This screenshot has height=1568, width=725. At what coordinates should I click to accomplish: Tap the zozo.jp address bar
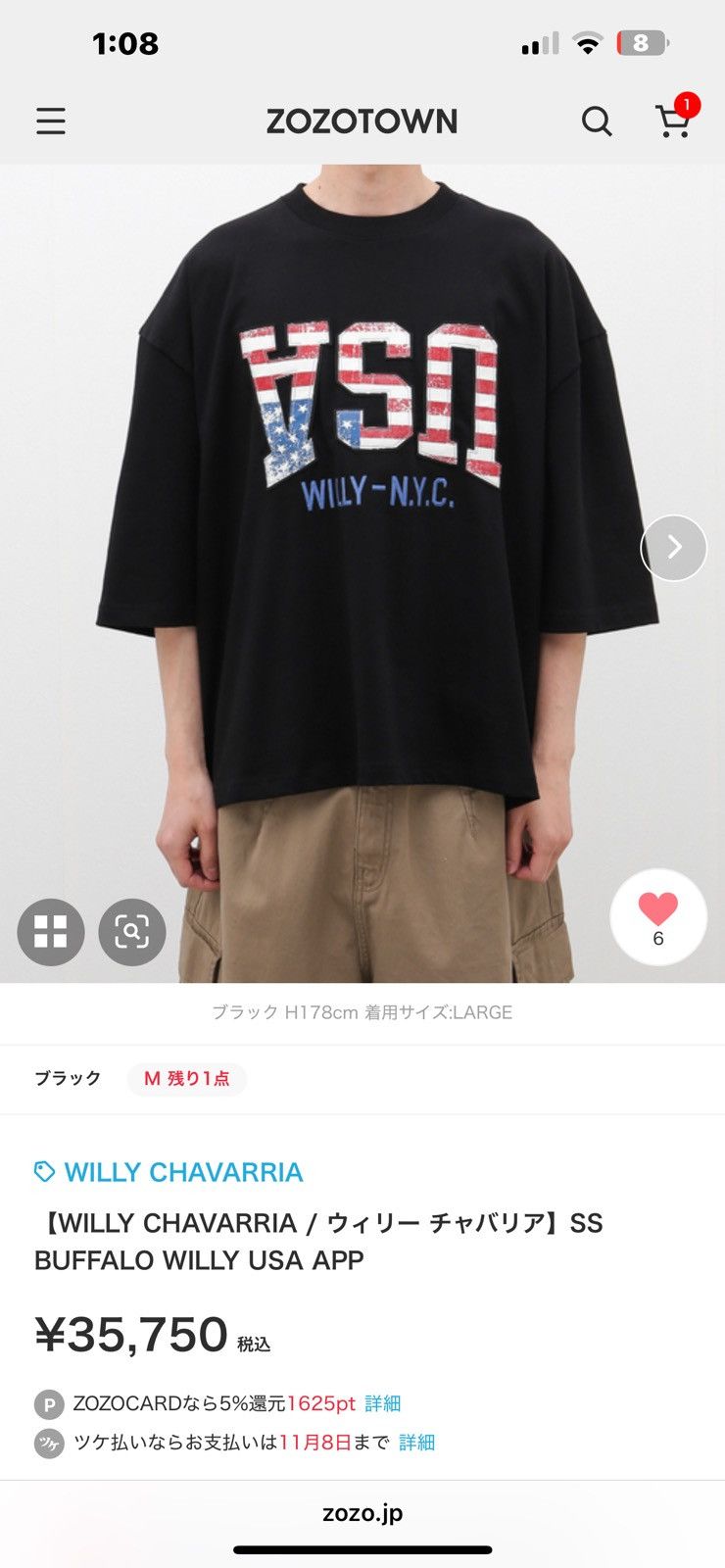click(x=362, y=1513)
